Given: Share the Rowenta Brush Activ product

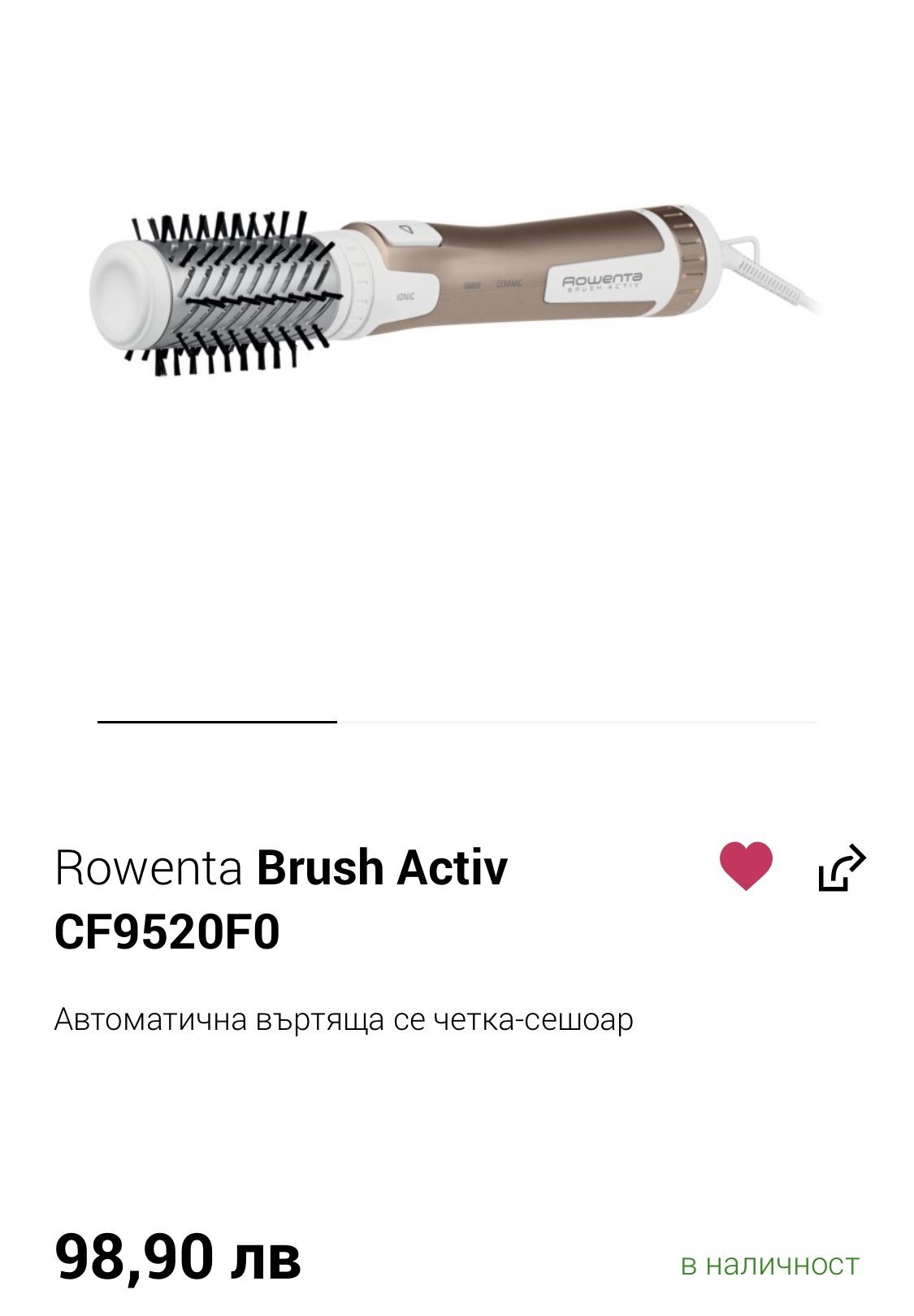Looking at the screenshot, I should coord(842,868).
